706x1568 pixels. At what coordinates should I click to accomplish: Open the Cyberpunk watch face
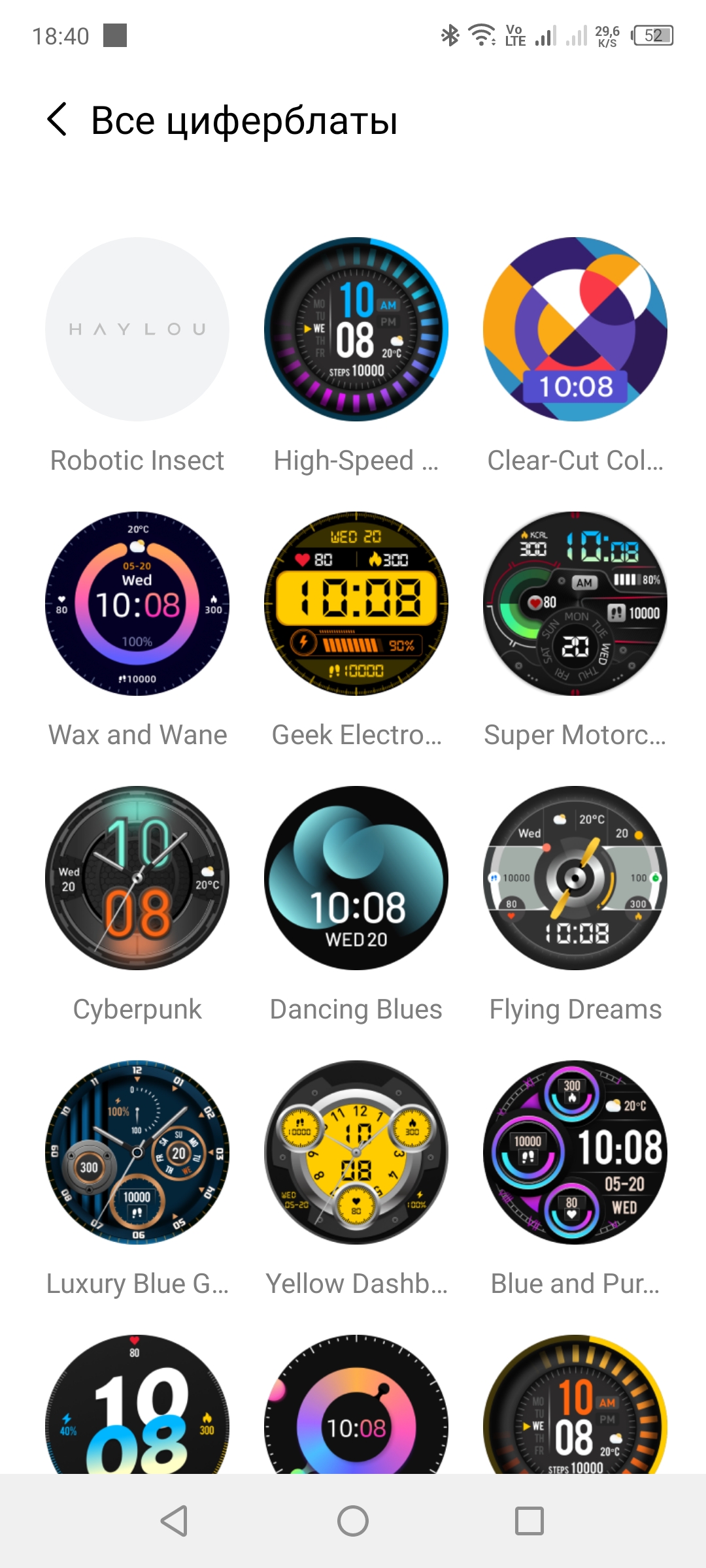[137, 878]
